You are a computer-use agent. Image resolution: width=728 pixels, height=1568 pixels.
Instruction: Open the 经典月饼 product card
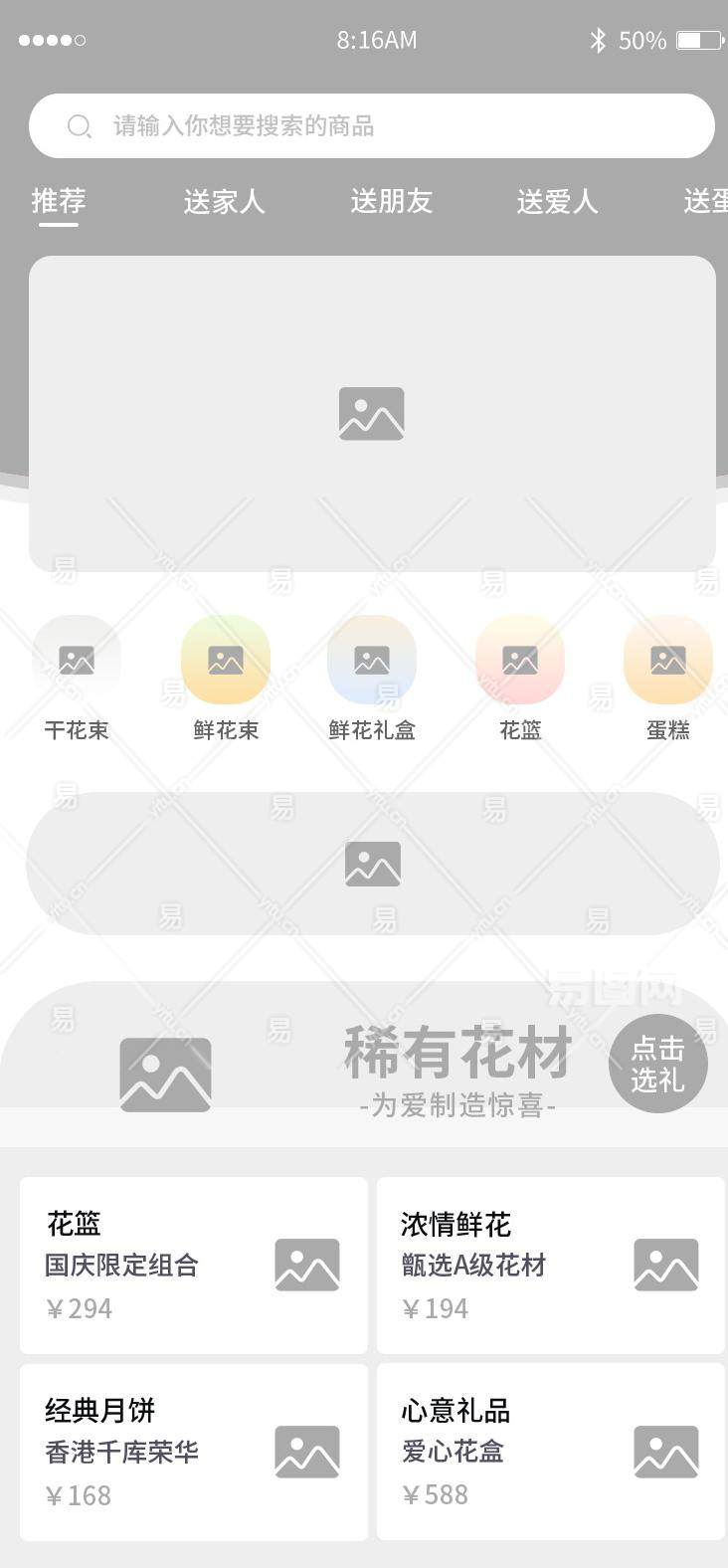point(194,1452)
